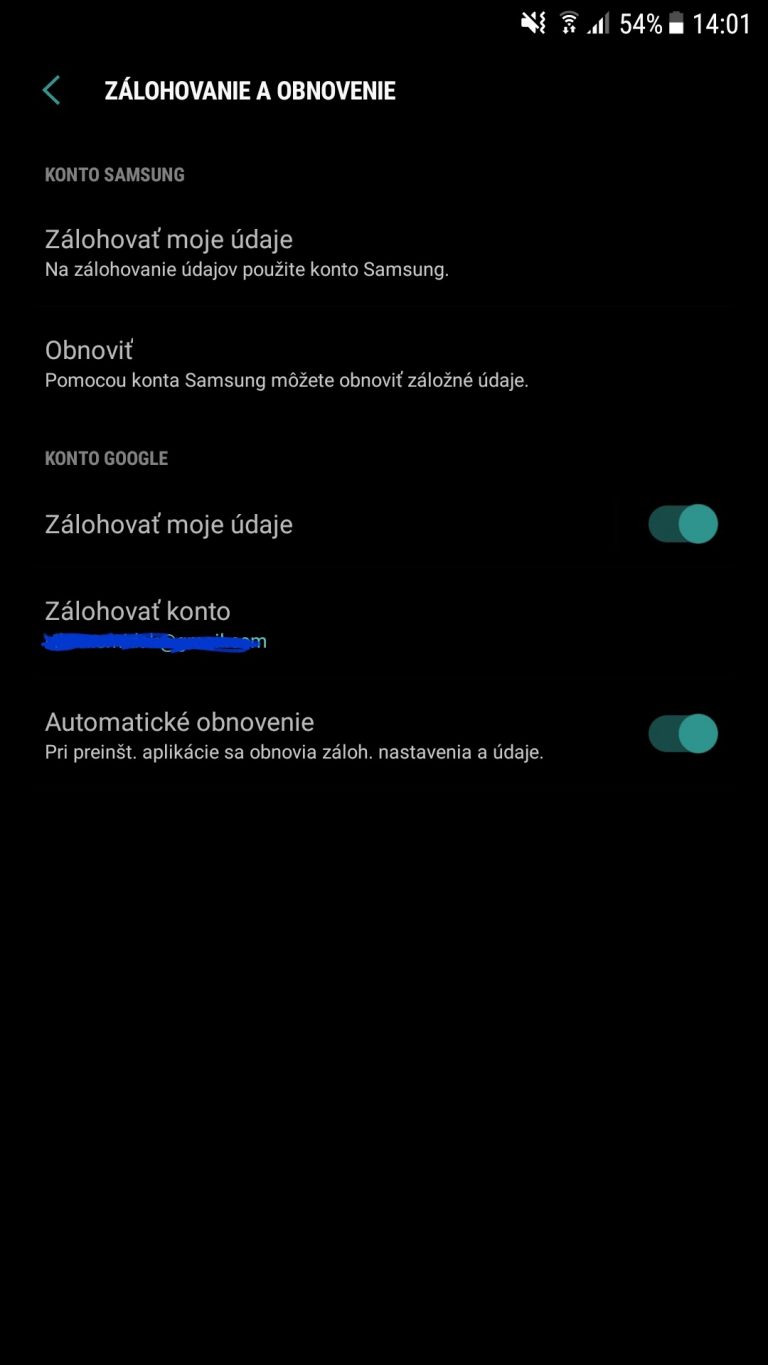Open the Obnoviť row
This screenshot has width=768, height=1365.
[x=384, y=364]
